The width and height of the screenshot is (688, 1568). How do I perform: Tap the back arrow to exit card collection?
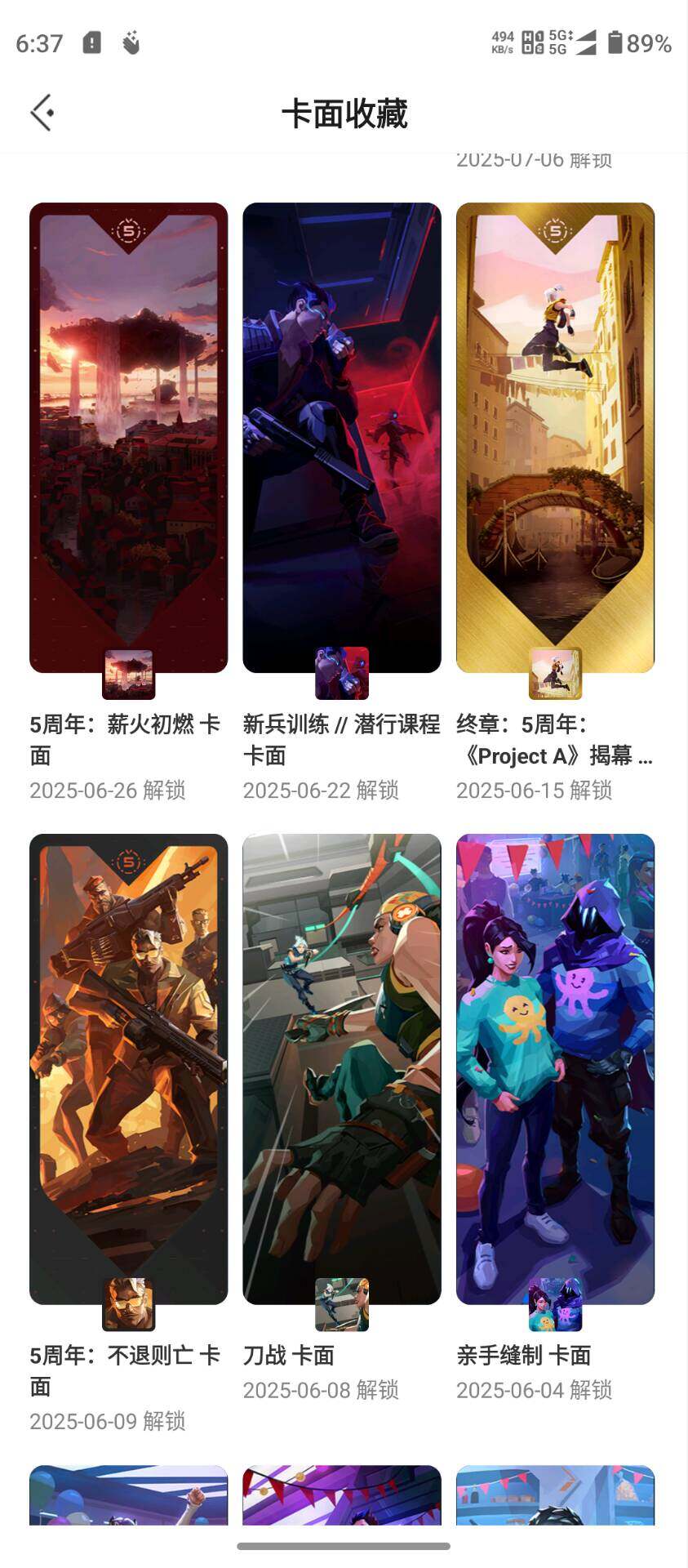40,112
